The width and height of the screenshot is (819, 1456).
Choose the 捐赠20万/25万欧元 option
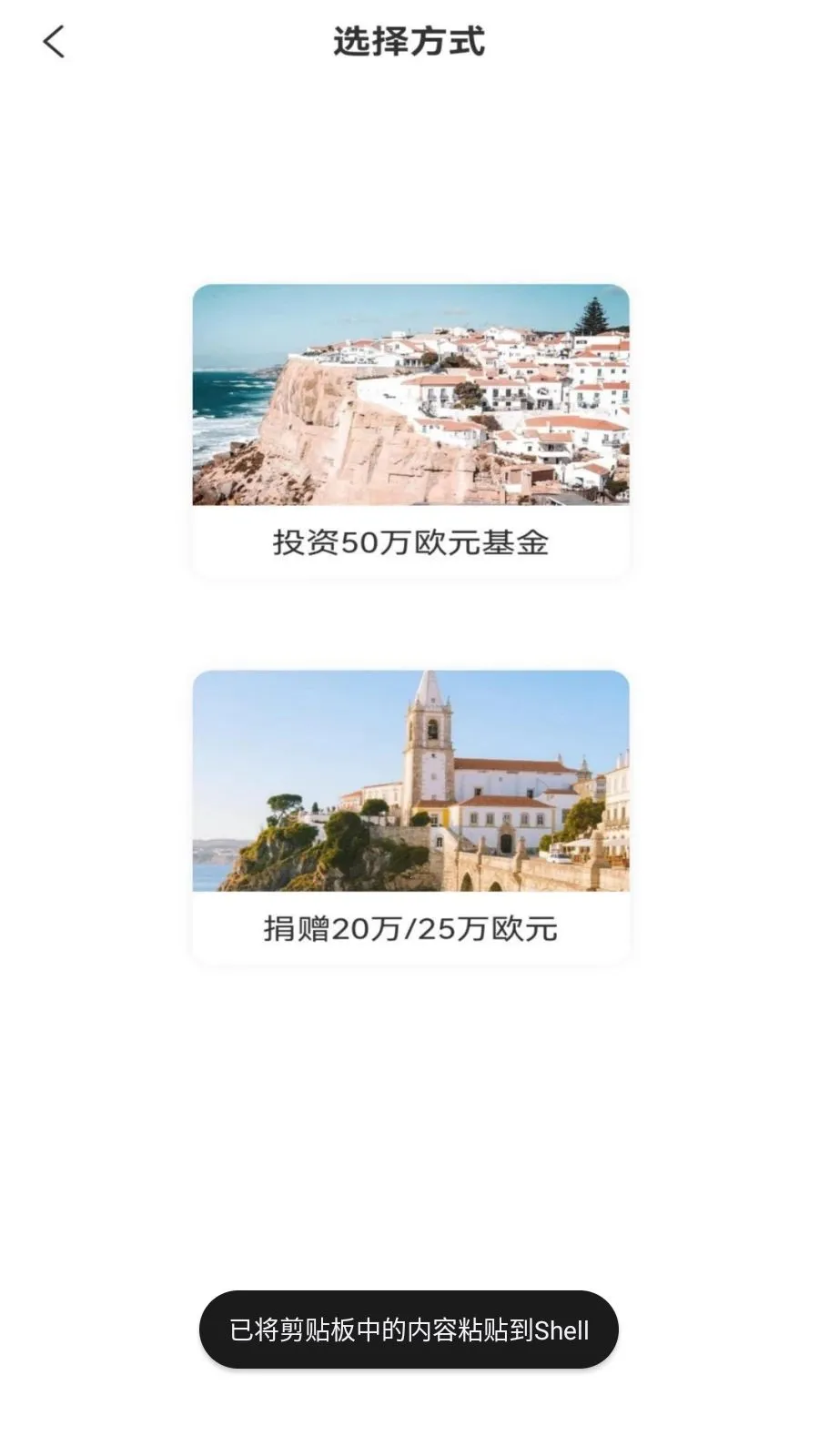410,816
